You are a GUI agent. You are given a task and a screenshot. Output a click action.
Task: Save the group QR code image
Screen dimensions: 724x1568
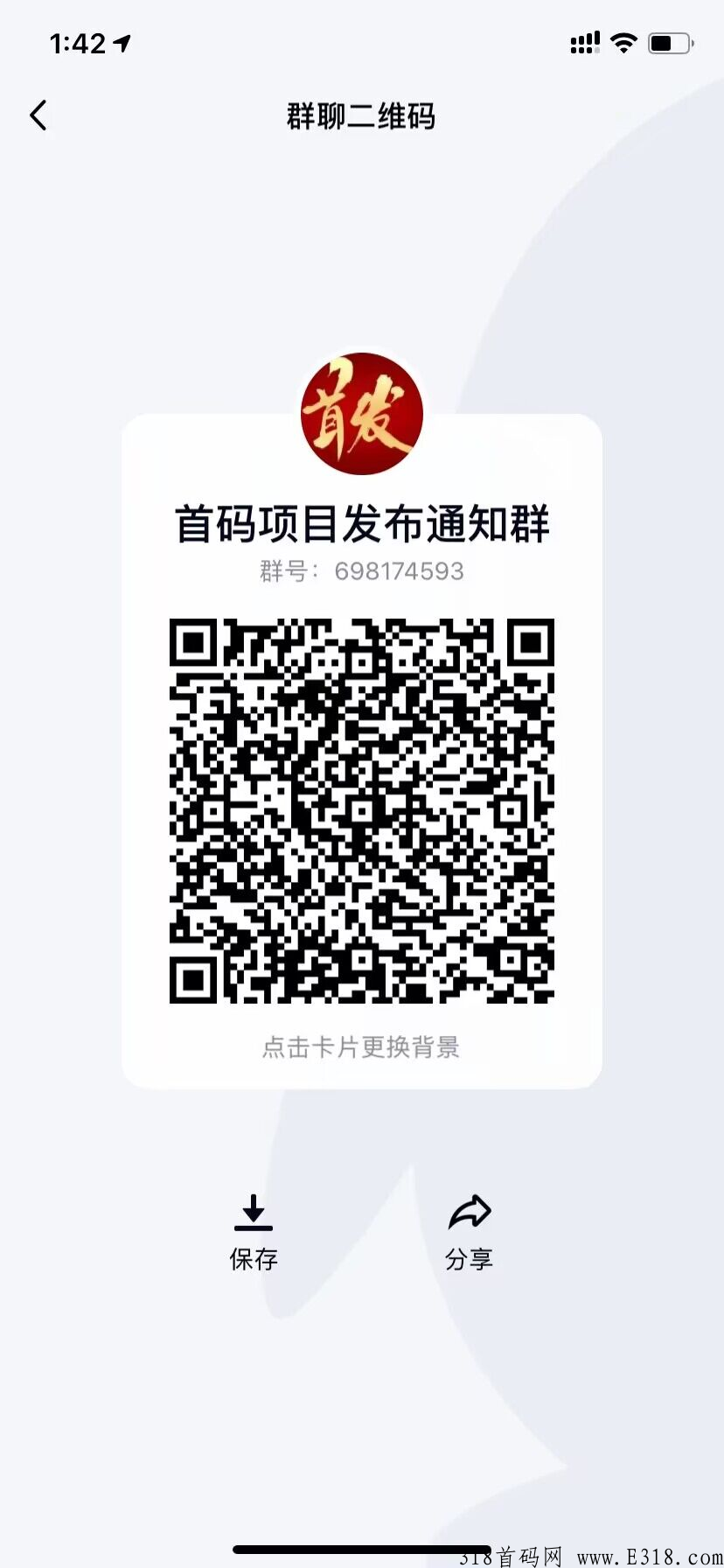point(254,1230)
